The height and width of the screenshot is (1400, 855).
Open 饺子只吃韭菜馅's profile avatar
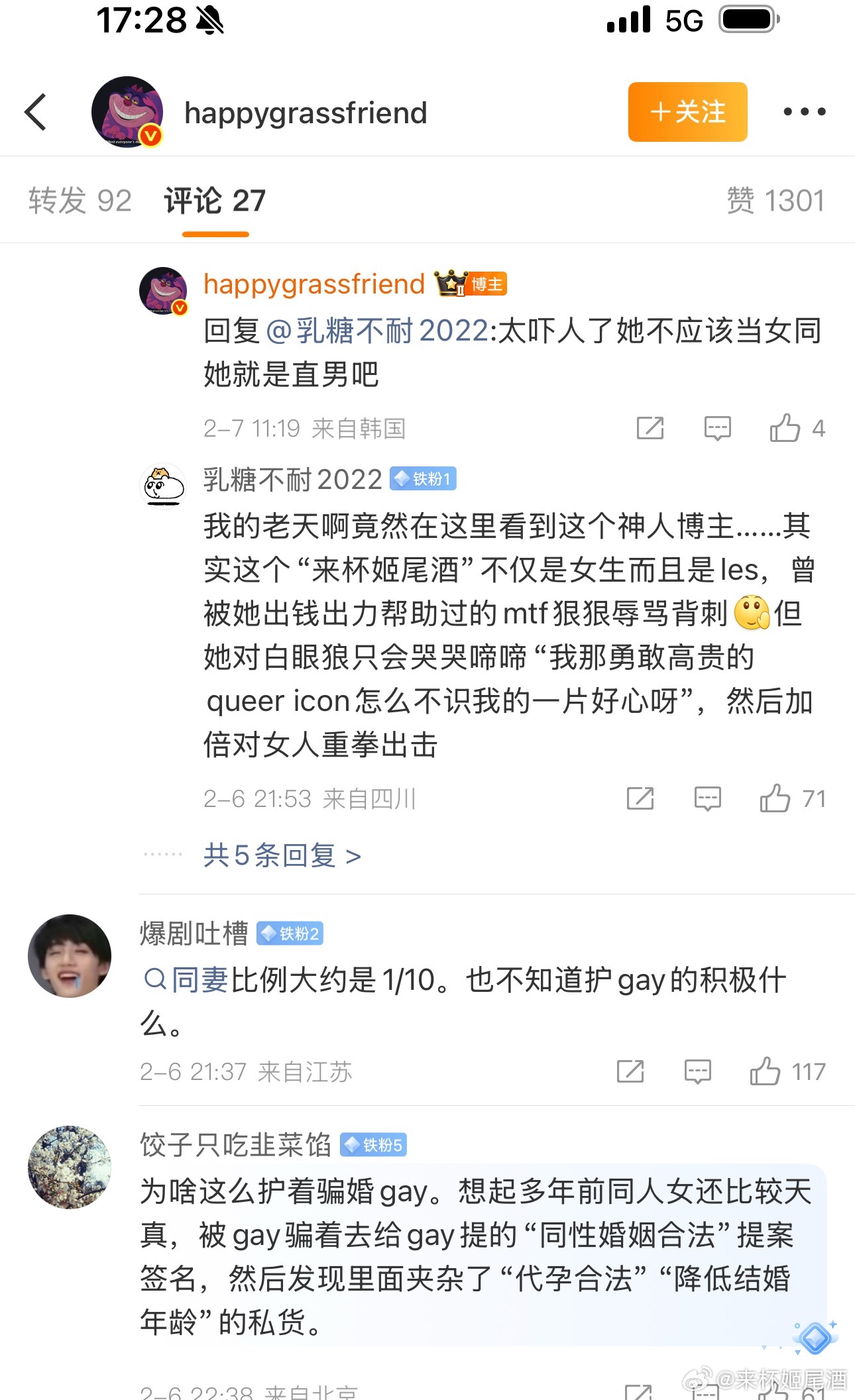(x=70, y=1167)
